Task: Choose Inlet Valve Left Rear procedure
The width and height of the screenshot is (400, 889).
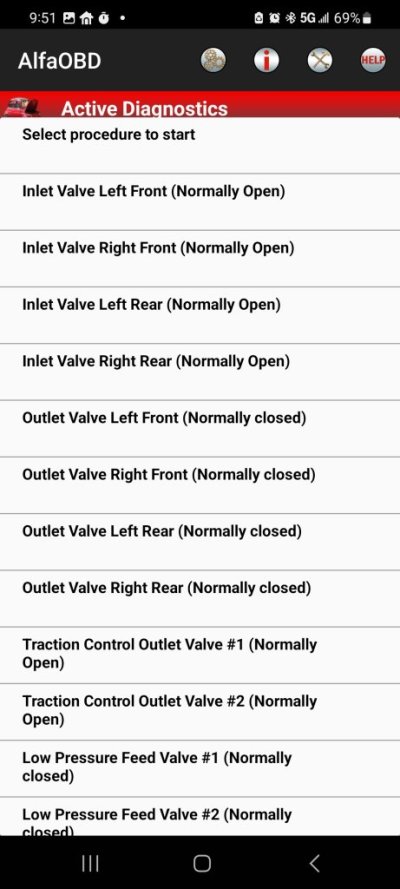Action: (x=200, y=315)
